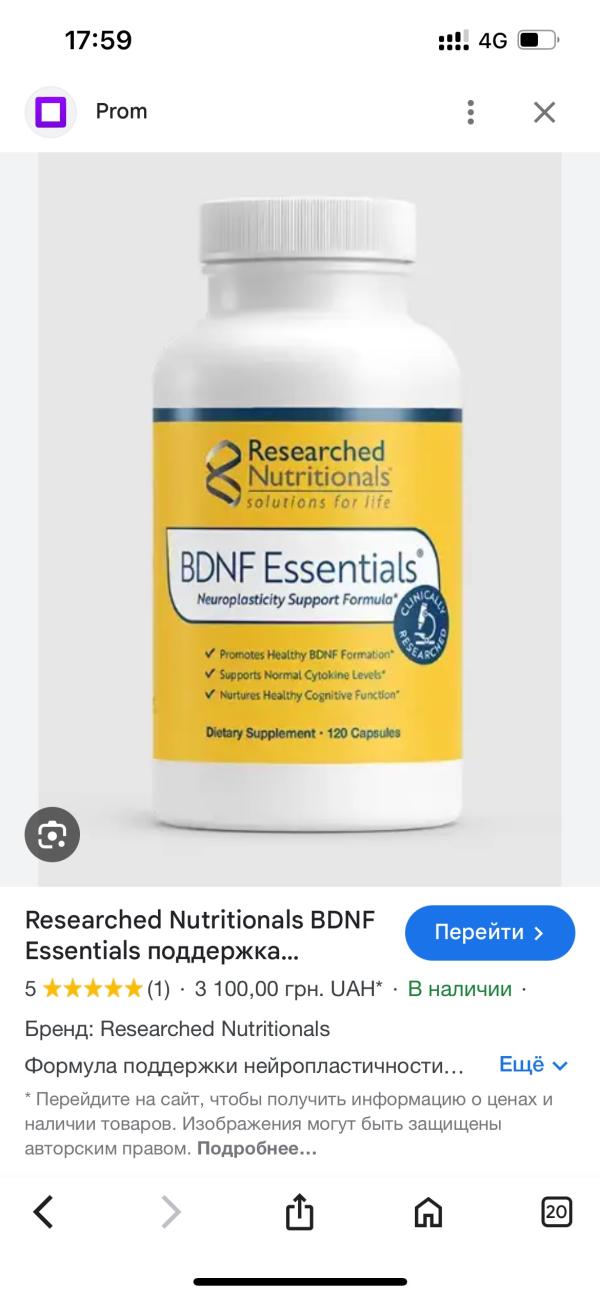This screenshot has width=600, height=1297.
Task: Close the Prom product viewer
Action: 544,112
